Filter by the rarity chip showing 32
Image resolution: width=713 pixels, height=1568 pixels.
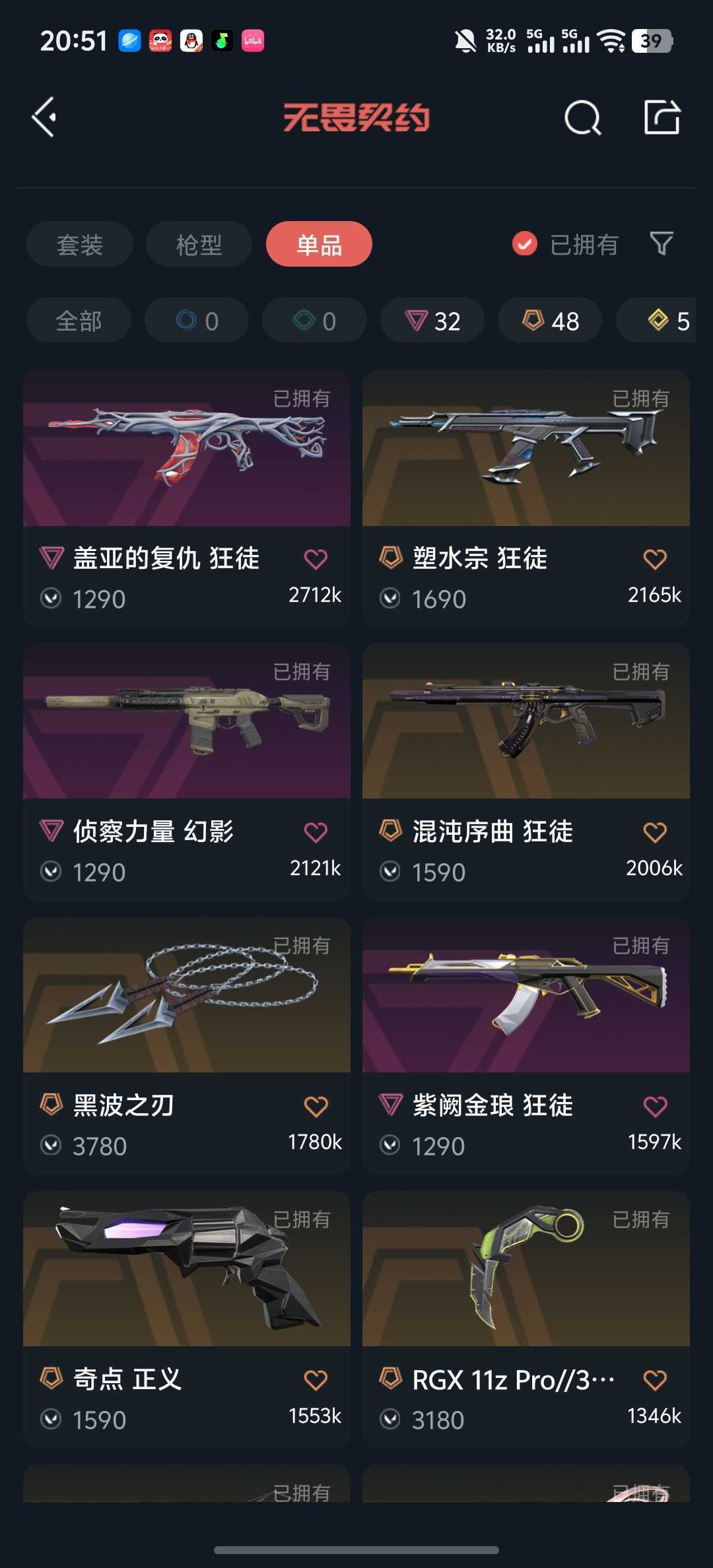[432, 321]
